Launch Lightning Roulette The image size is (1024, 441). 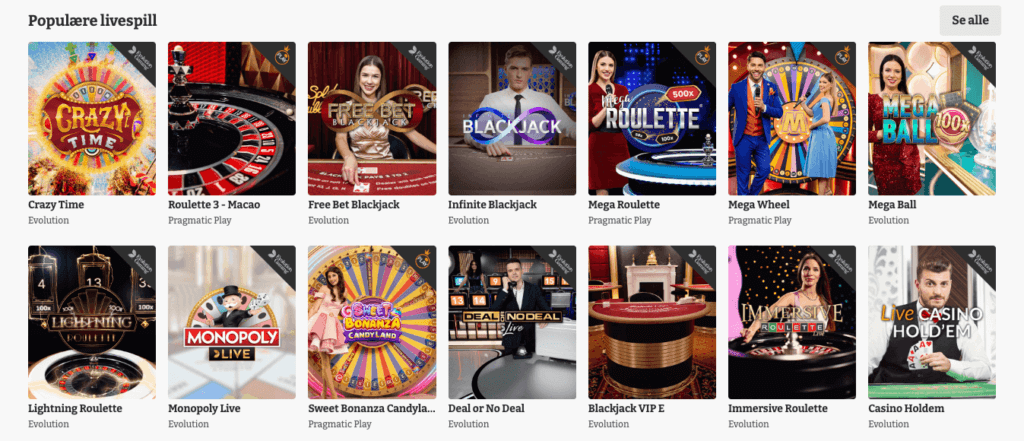point(92,322)
